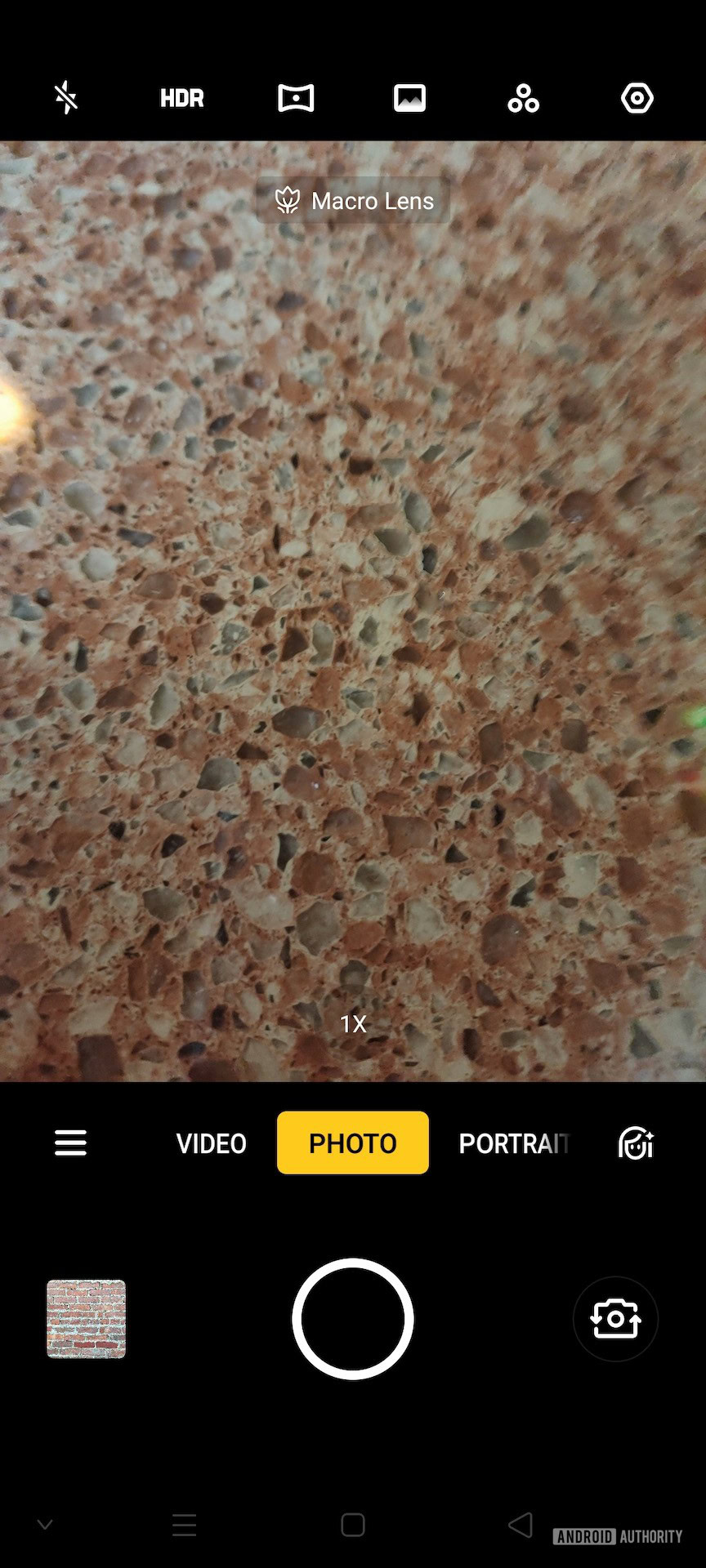
Task: Go back with the system back button
Action: click(x=521, y=1525)
